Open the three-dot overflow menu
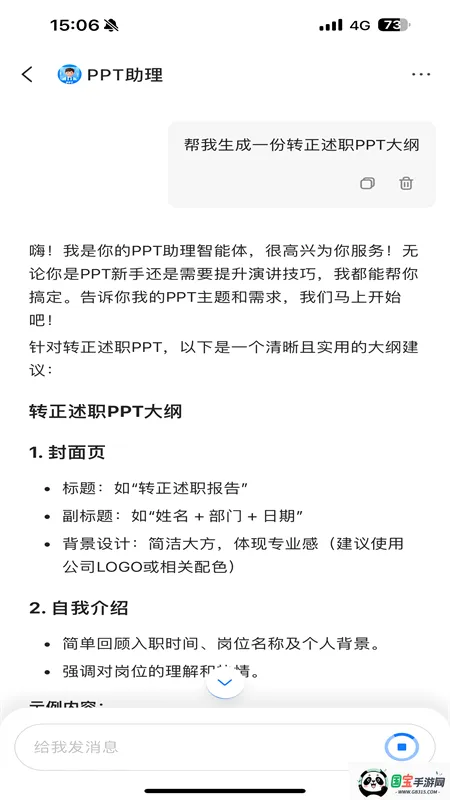 pyautogui.click(x=421, y=74)
